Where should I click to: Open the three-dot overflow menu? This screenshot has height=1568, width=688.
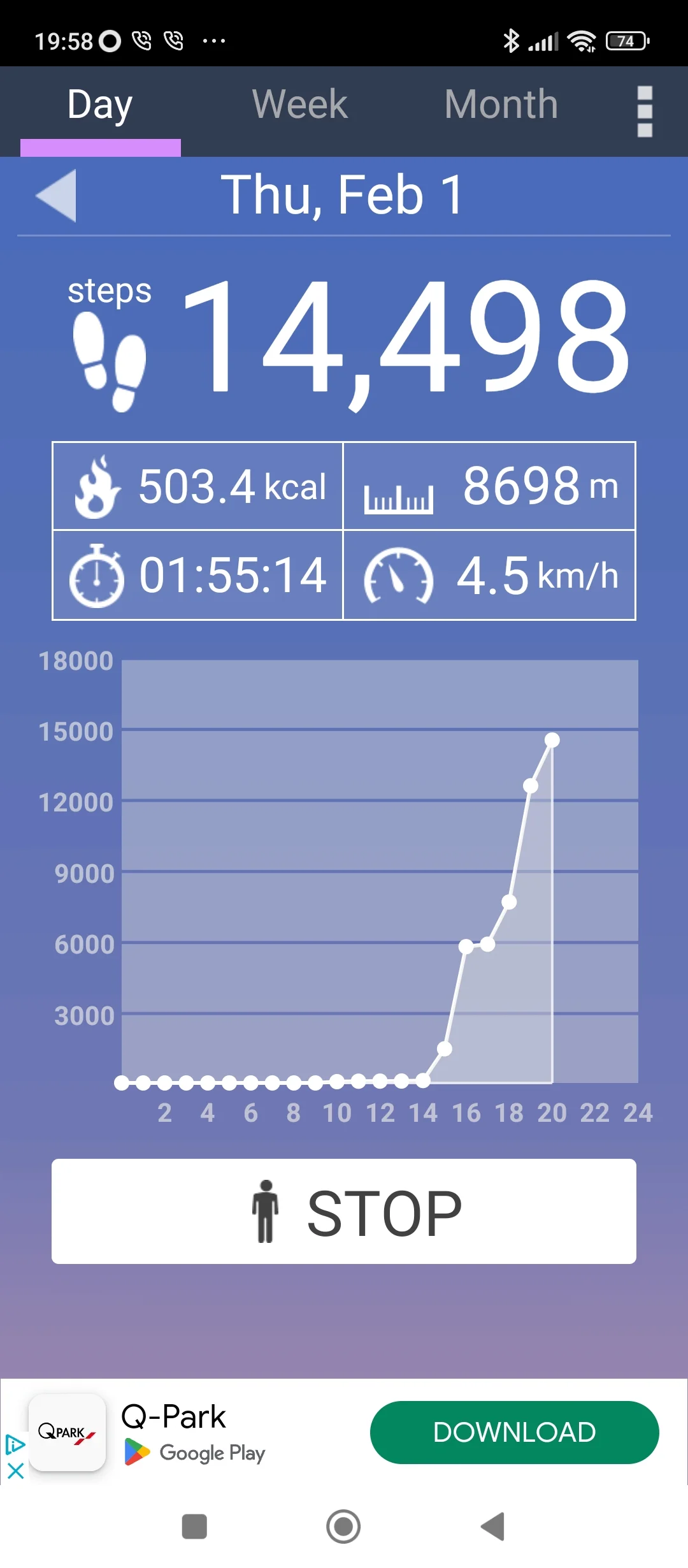(x=645, y=112)
